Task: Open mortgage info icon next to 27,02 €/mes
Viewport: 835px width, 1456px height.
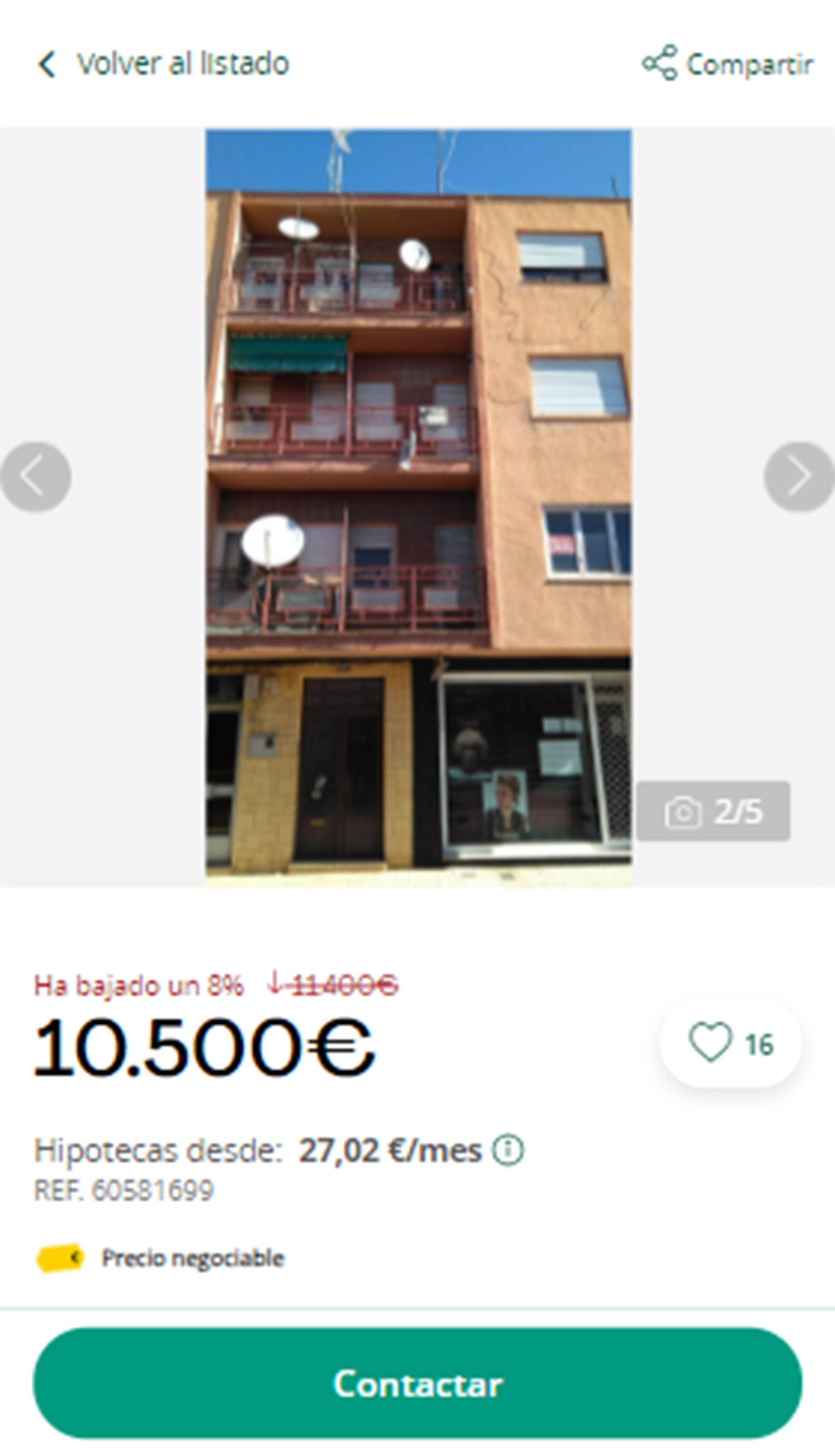Action: tap(508, 1151)
